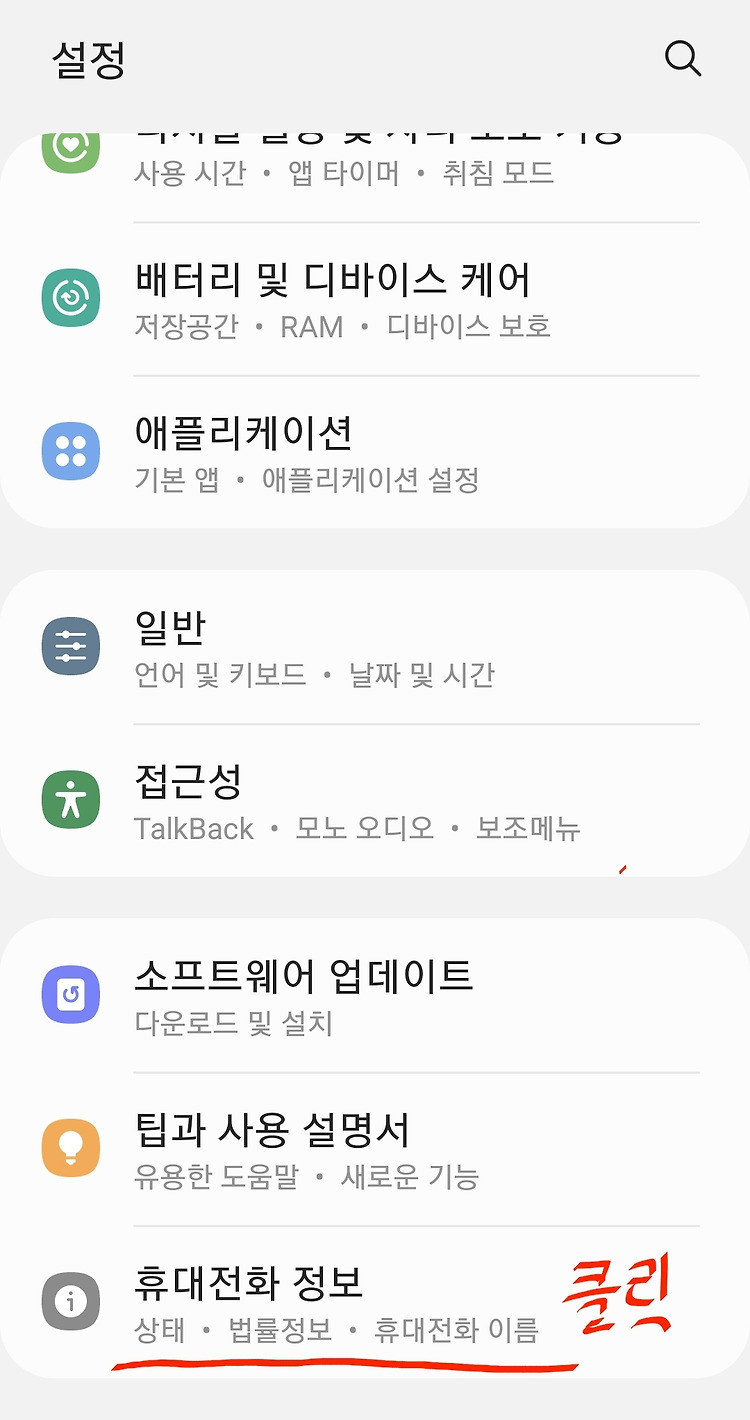Viewport: 750px width, 1420px height.
Task: Tap 휴대전화 정보 row
Action: click(375, 1302)
